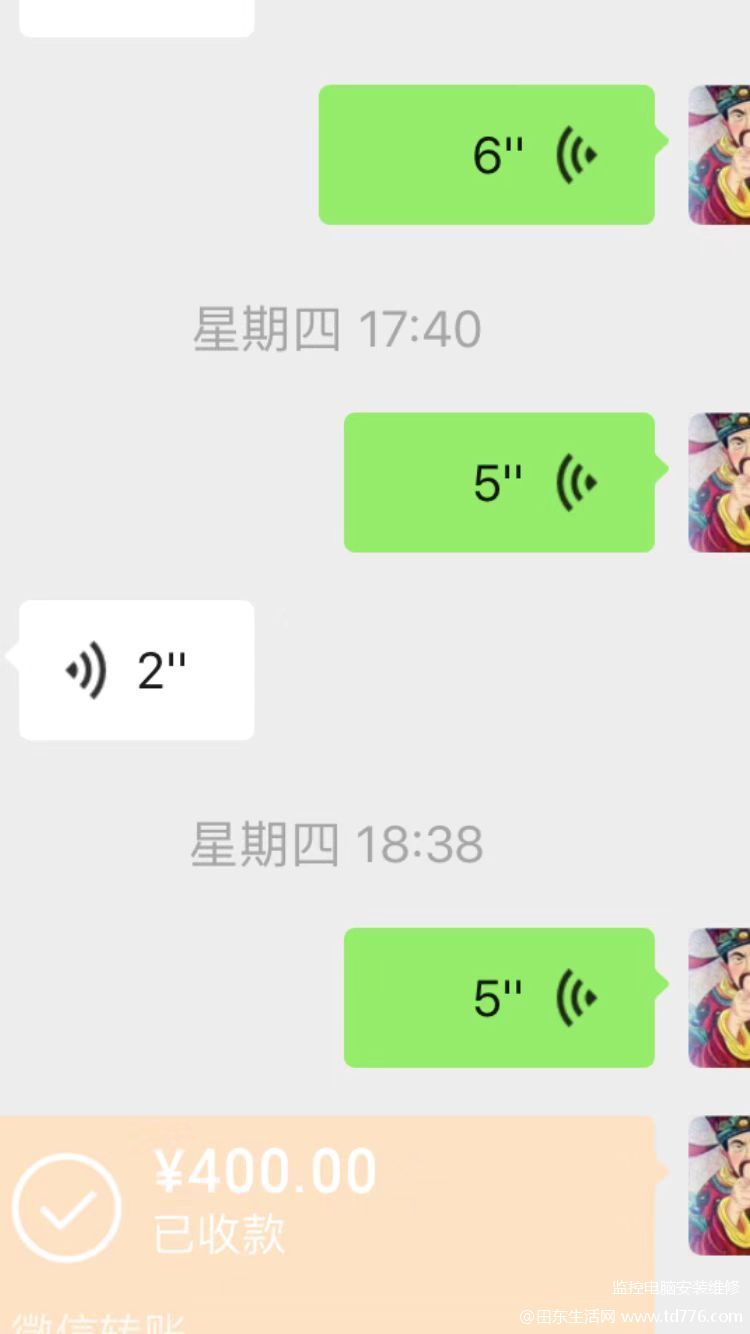
Task: Open sender avatar beside the ¥400.00 transfer
Action: [x=719, y=1185]
